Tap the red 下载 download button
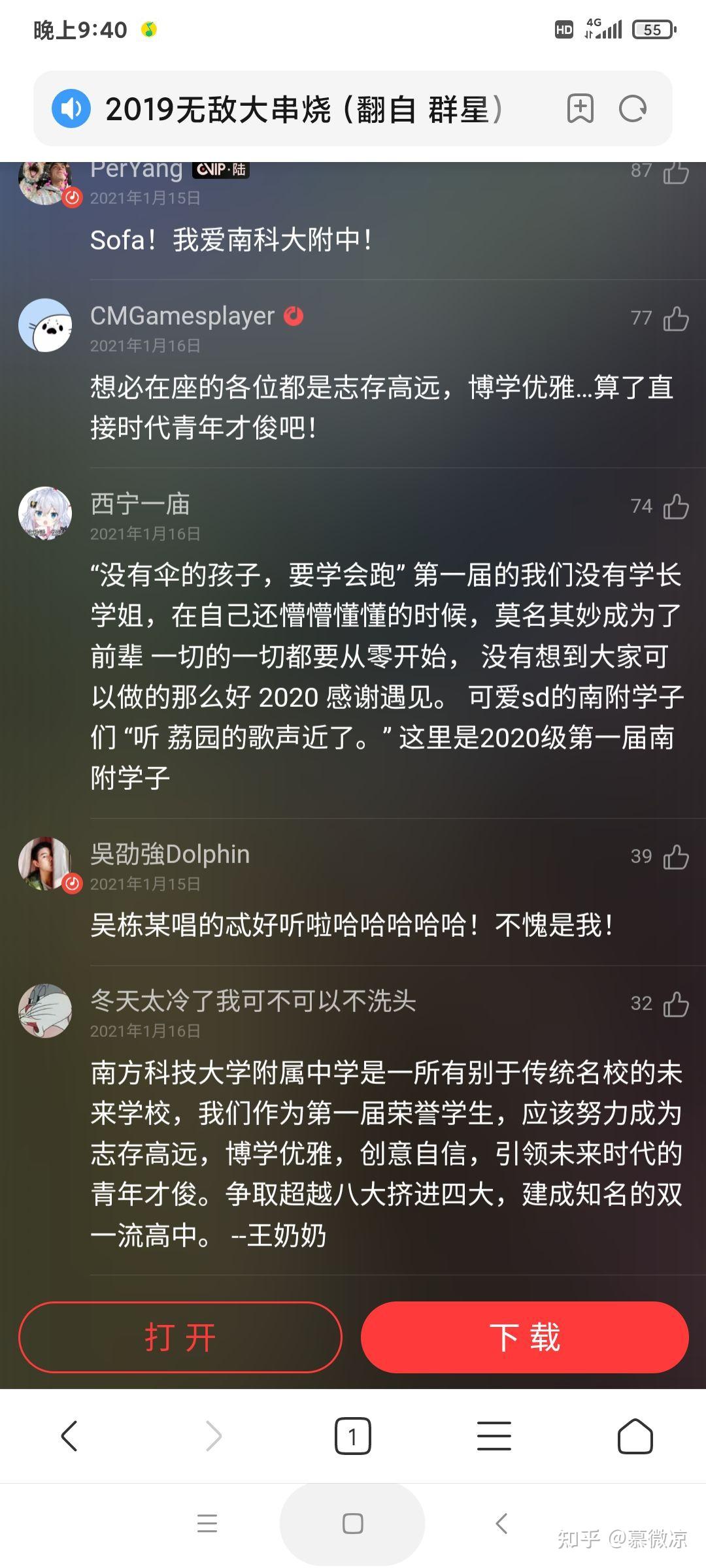Image resolution: width=706 pixels, height=1568 pixels. [x=525, y=1337]
